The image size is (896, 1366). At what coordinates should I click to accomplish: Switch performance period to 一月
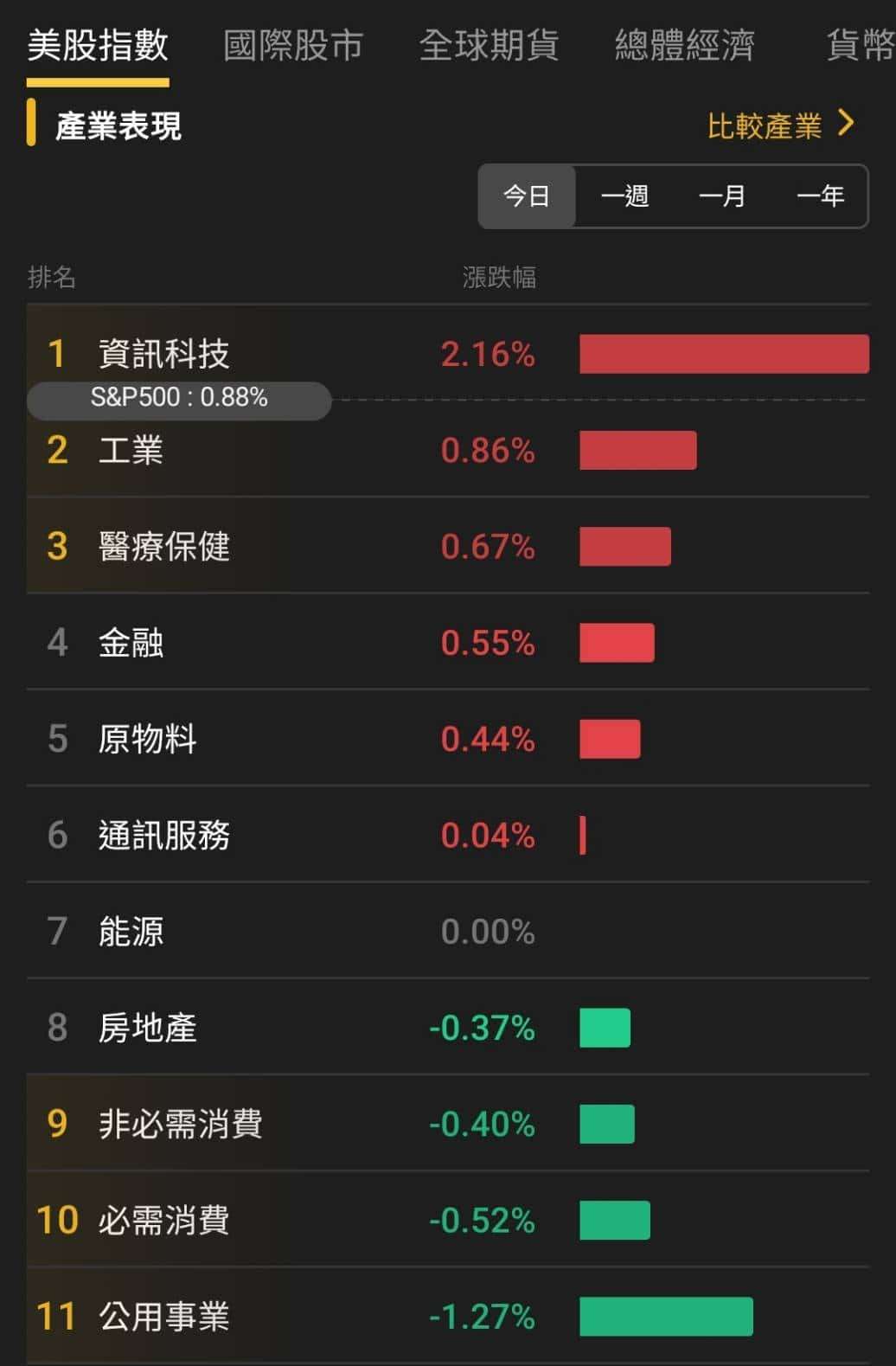[x=722, y=196]
